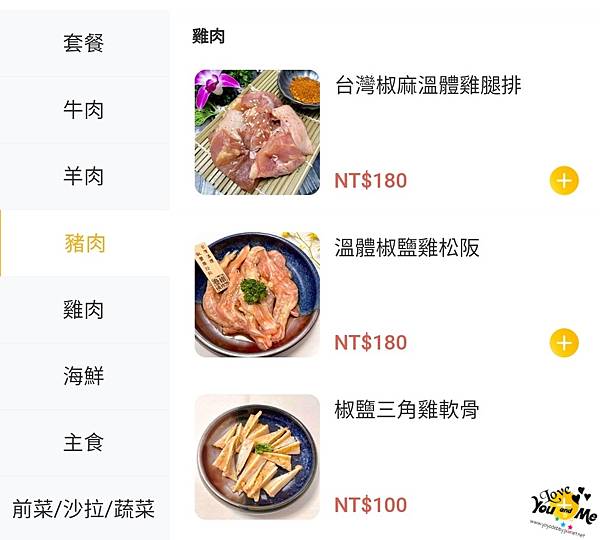Select the 豬肉 category tab
Viewport: 600px width, 540px height.
(84, 243)
